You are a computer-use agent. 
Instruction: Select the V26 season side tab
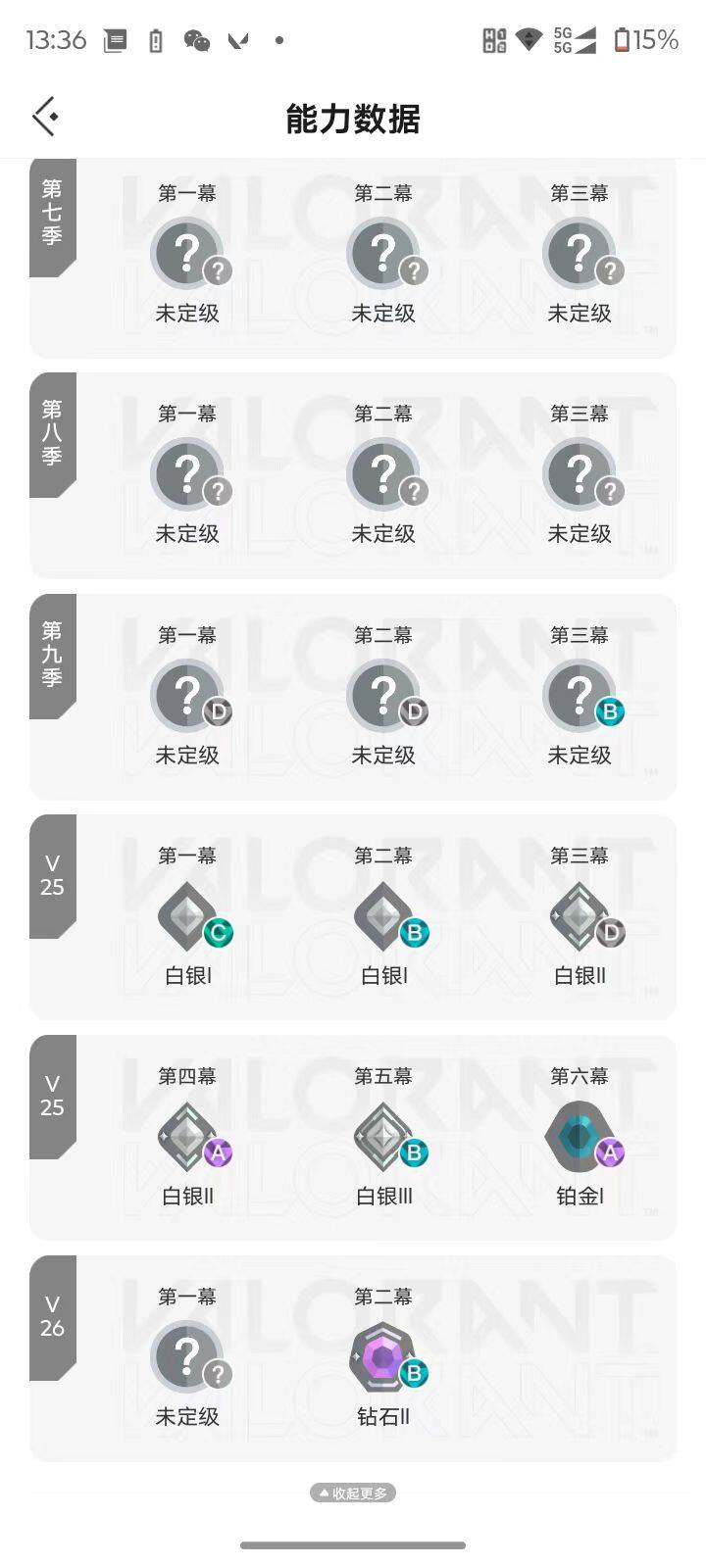[52, 1318]
